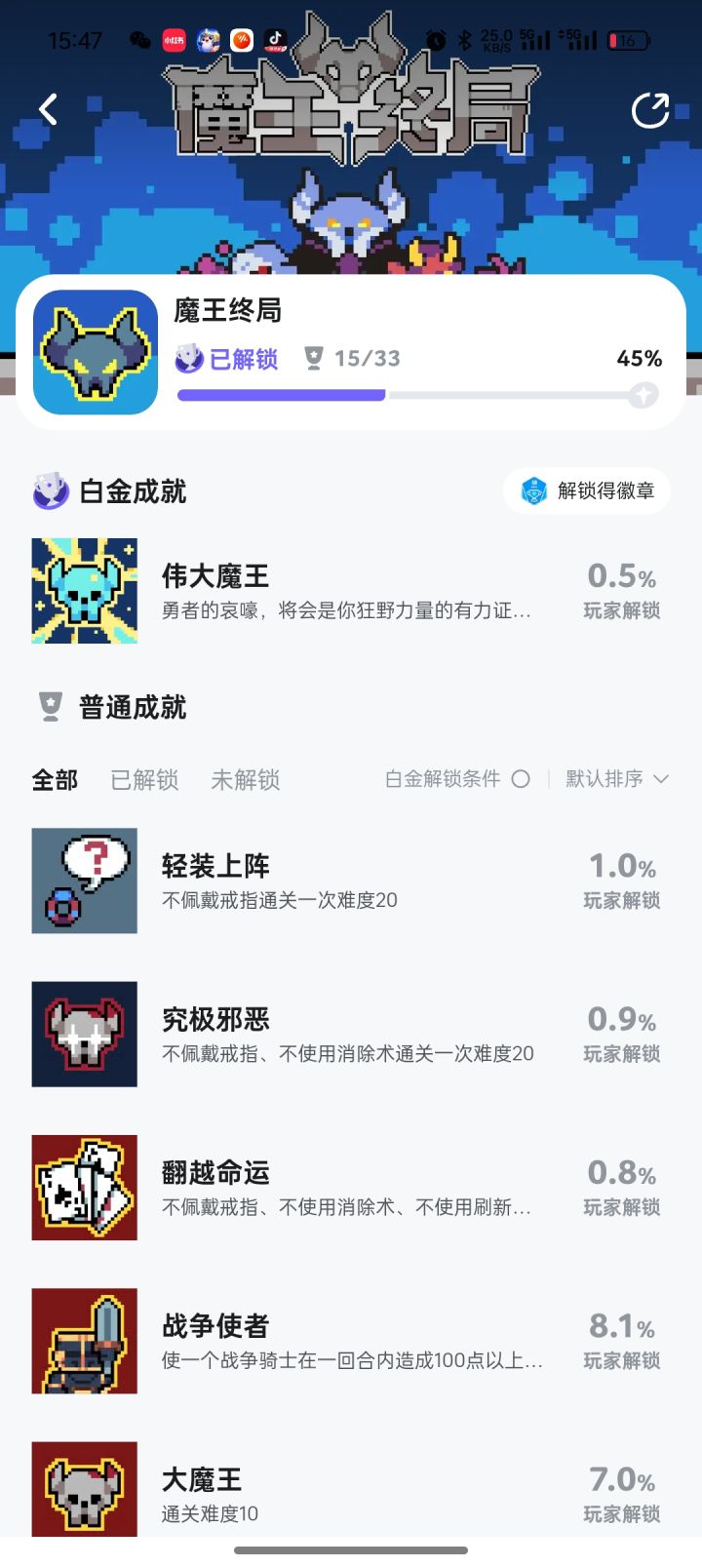Tap the 魔王终局 game icon
Screen dimensions: 702x1568
click(x=96, y=352)
